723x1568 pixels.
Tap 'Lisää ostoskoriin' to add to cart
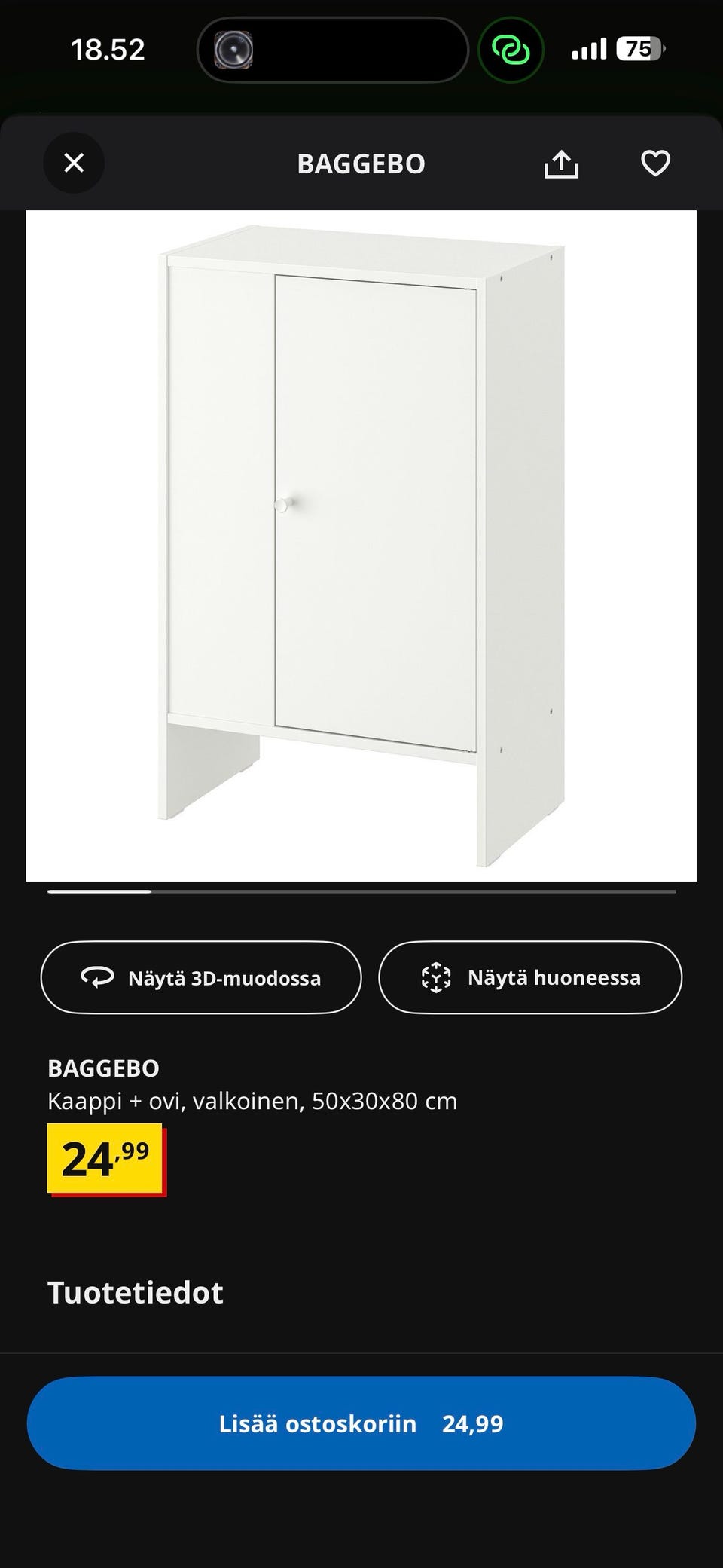click(x=361, y=1423)
